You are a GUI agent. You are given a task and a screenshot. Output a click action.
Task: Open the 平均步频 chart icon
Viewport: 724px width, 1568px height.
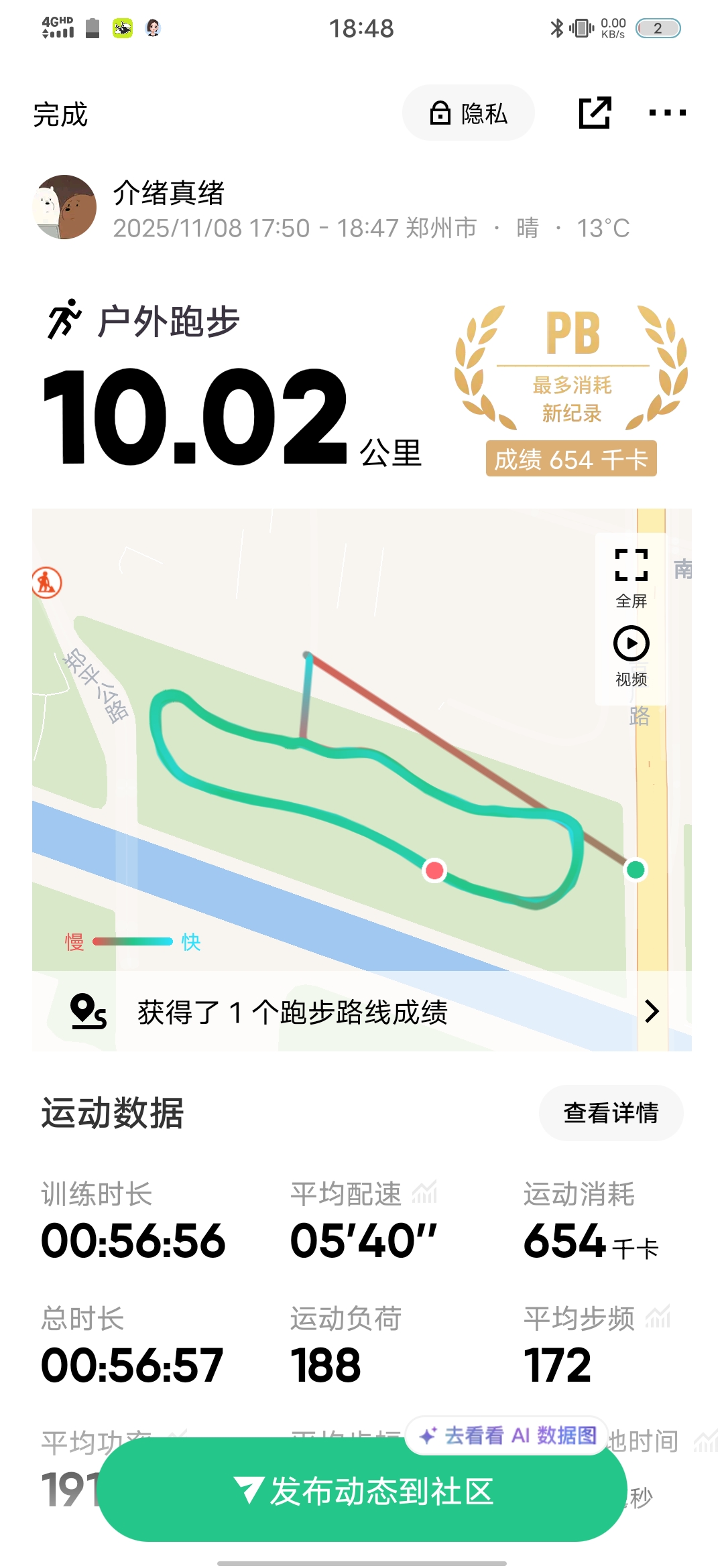coord(658,1317)
